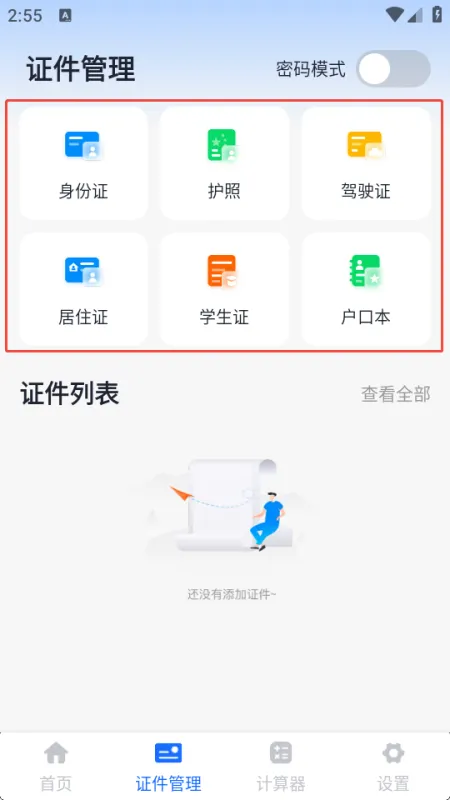450x800 pixels.
Task: Open the 学生证 card
Action: tap(224, 289)
